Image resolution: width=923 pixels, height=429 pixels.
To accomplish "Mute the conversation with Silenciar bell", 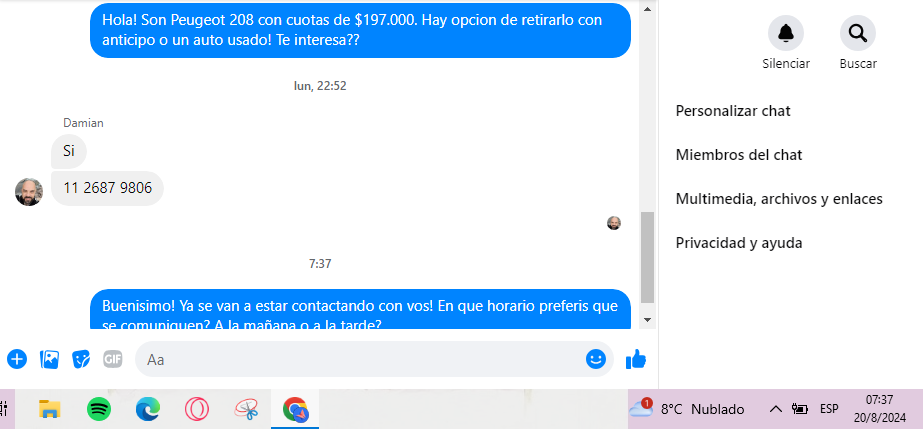I will pos(785,34).
